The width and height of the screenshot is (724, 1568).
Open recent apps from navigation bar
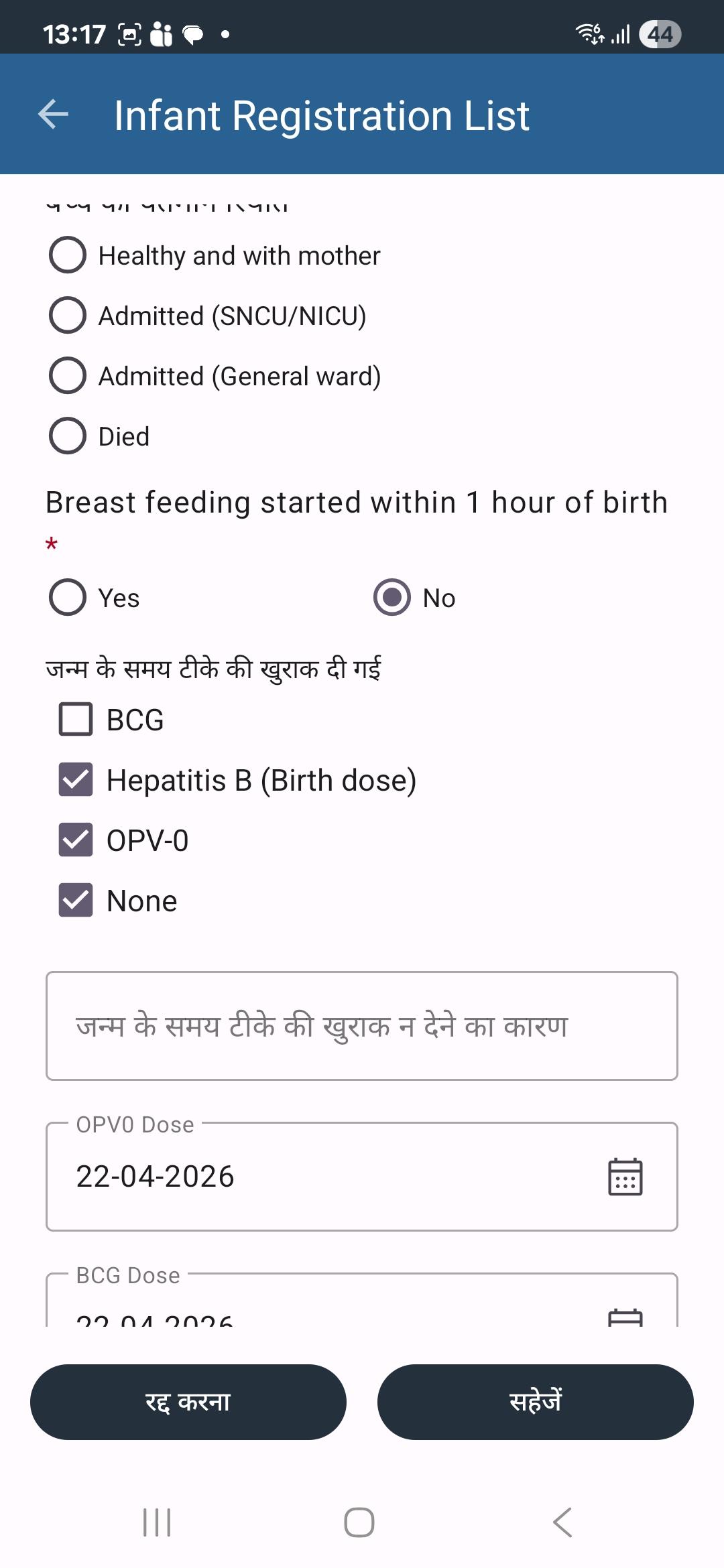[x=157, y=1522]
